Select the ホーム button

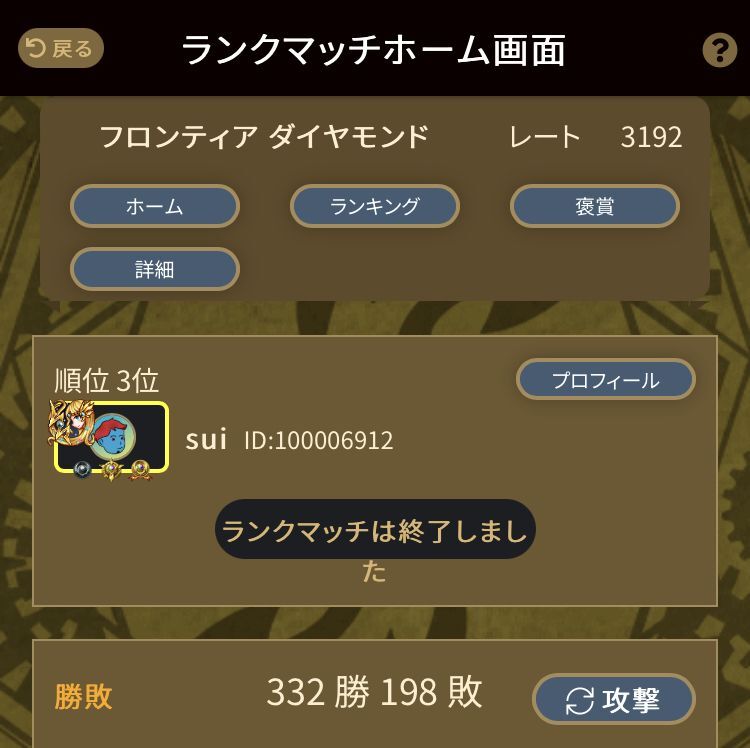click(x=155, y=207)
